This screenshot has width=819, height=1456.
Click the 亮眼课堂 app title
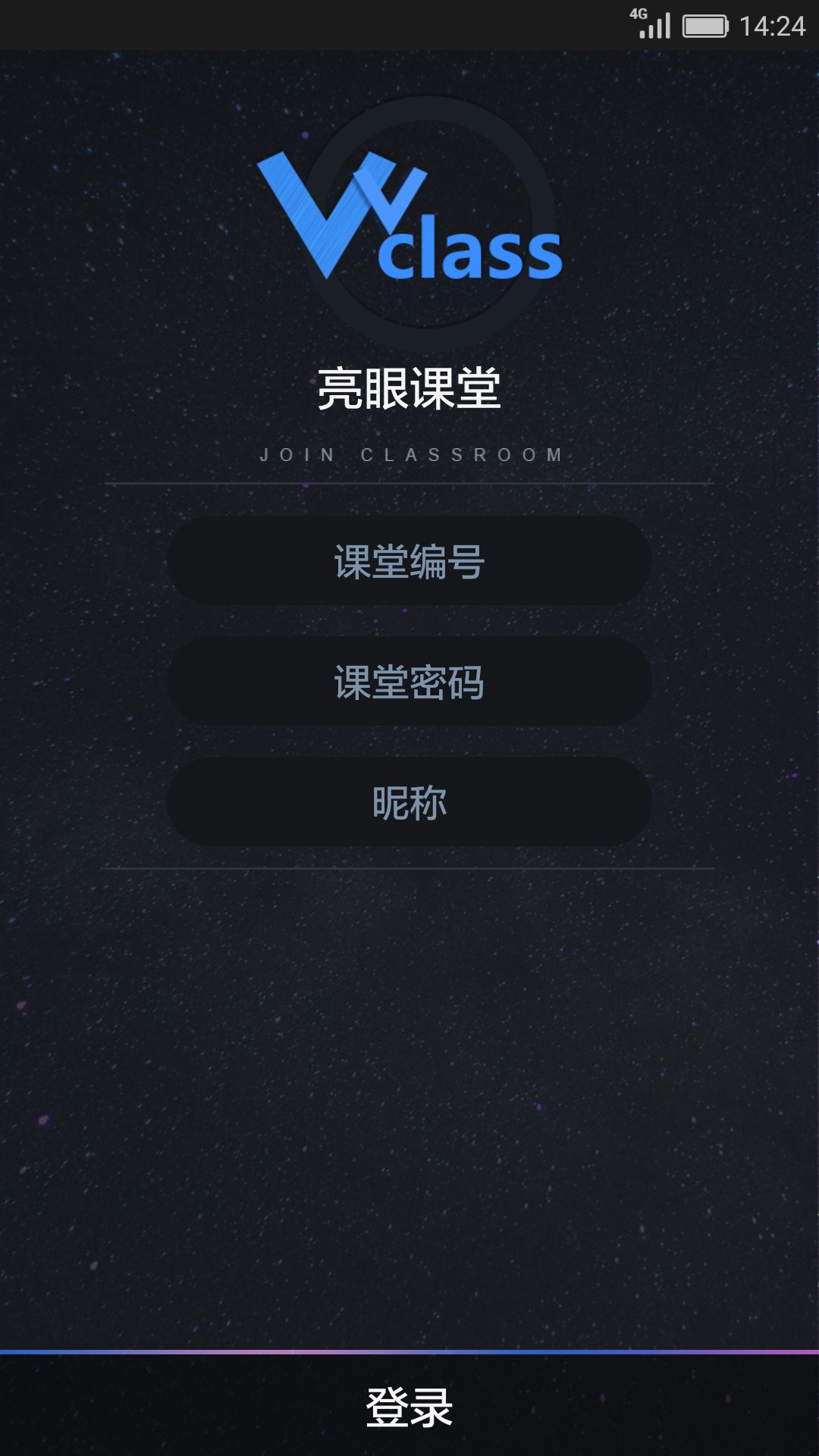pyautogui.click(x=409, y=385)
